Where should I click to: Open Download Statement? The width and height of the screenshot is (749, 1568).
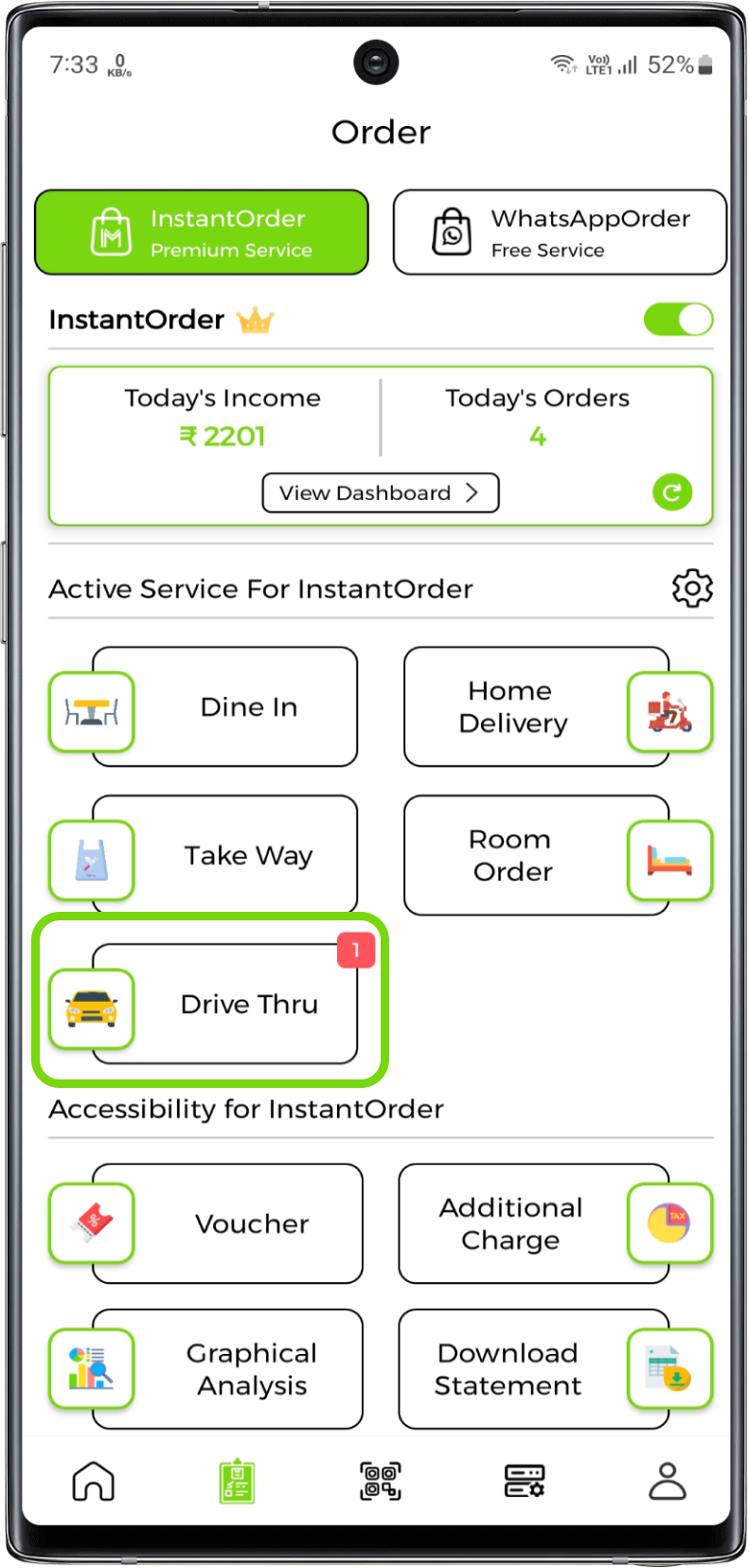(x=534, y=1370)
